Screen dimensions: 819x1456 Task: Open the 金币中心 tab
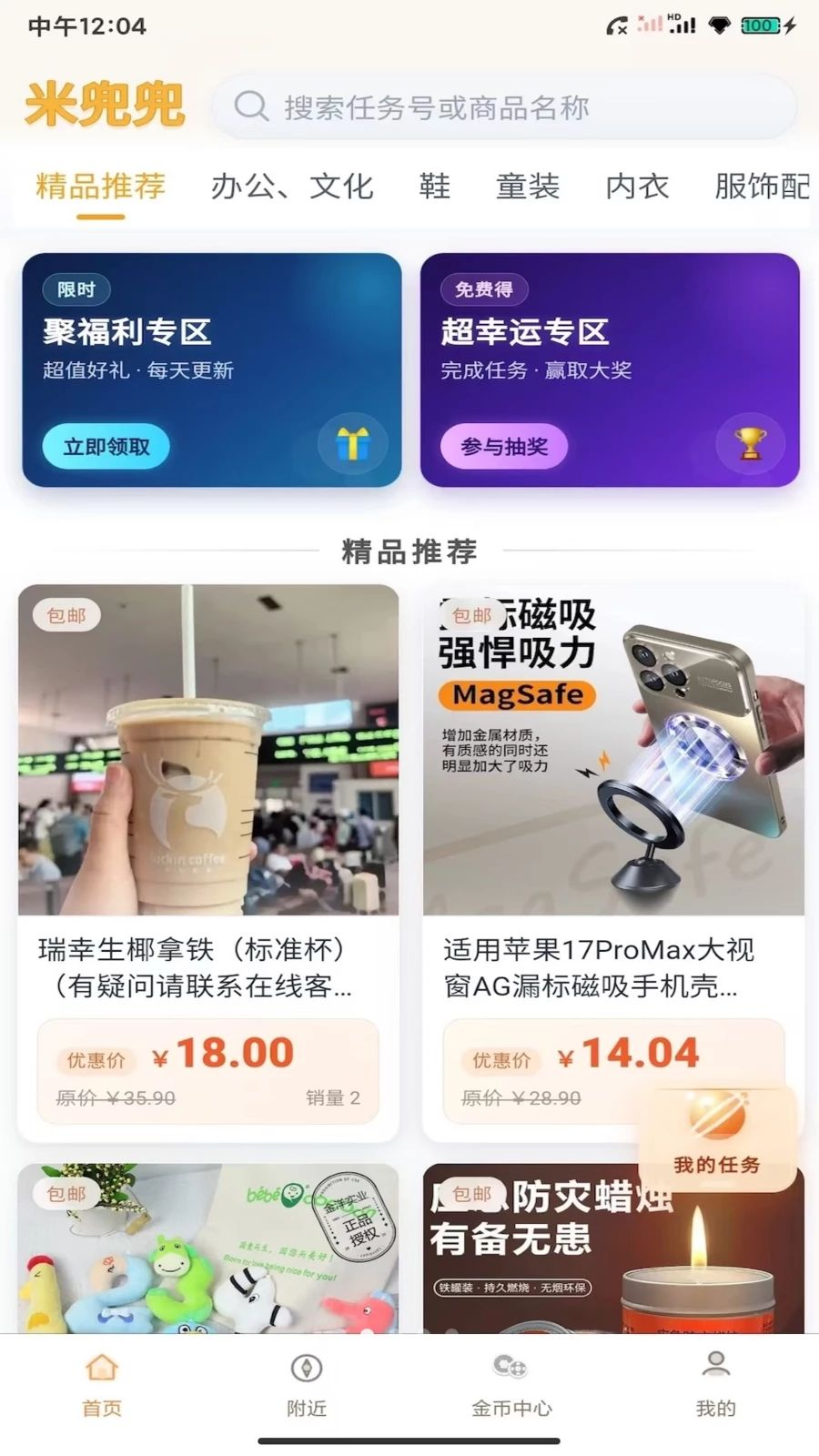(511, 1385)
